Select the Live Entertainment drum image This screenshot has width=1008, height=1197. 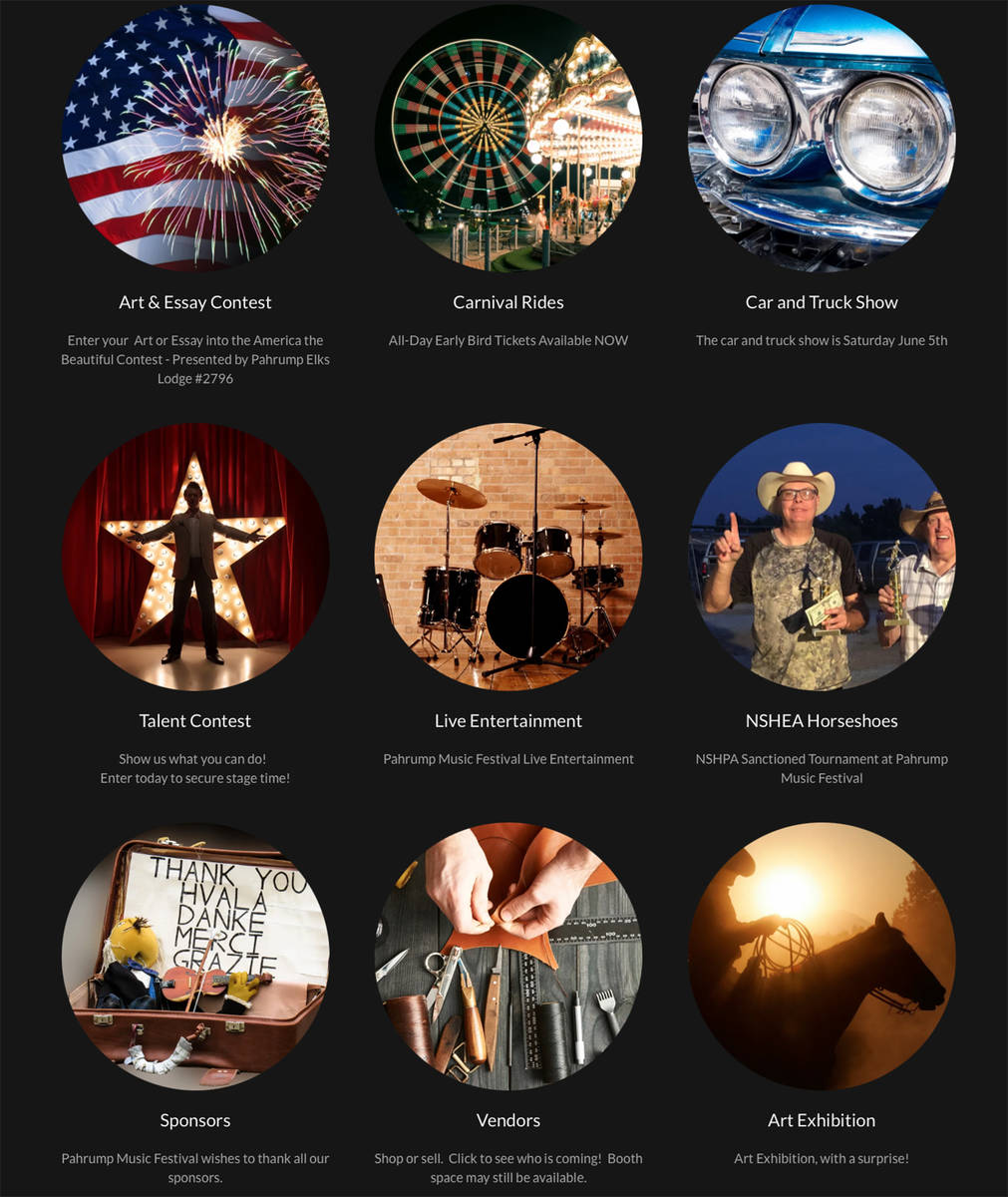point(508,557)
